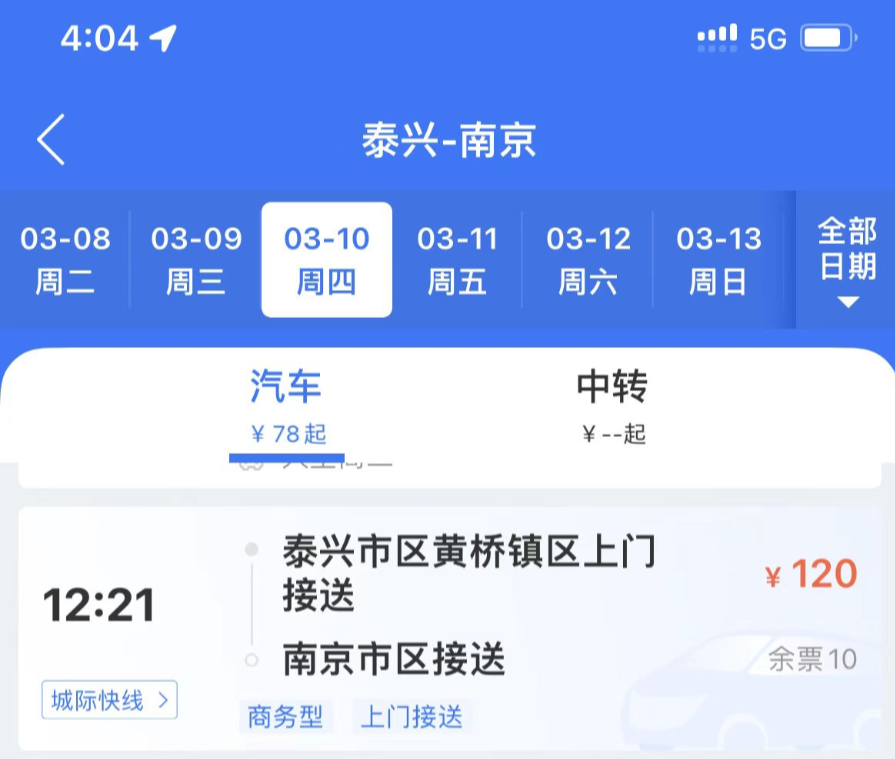Screen dimensions: 895x759
Task: Go back from the 泰兴-南京 page
Action: coord(51,140)
